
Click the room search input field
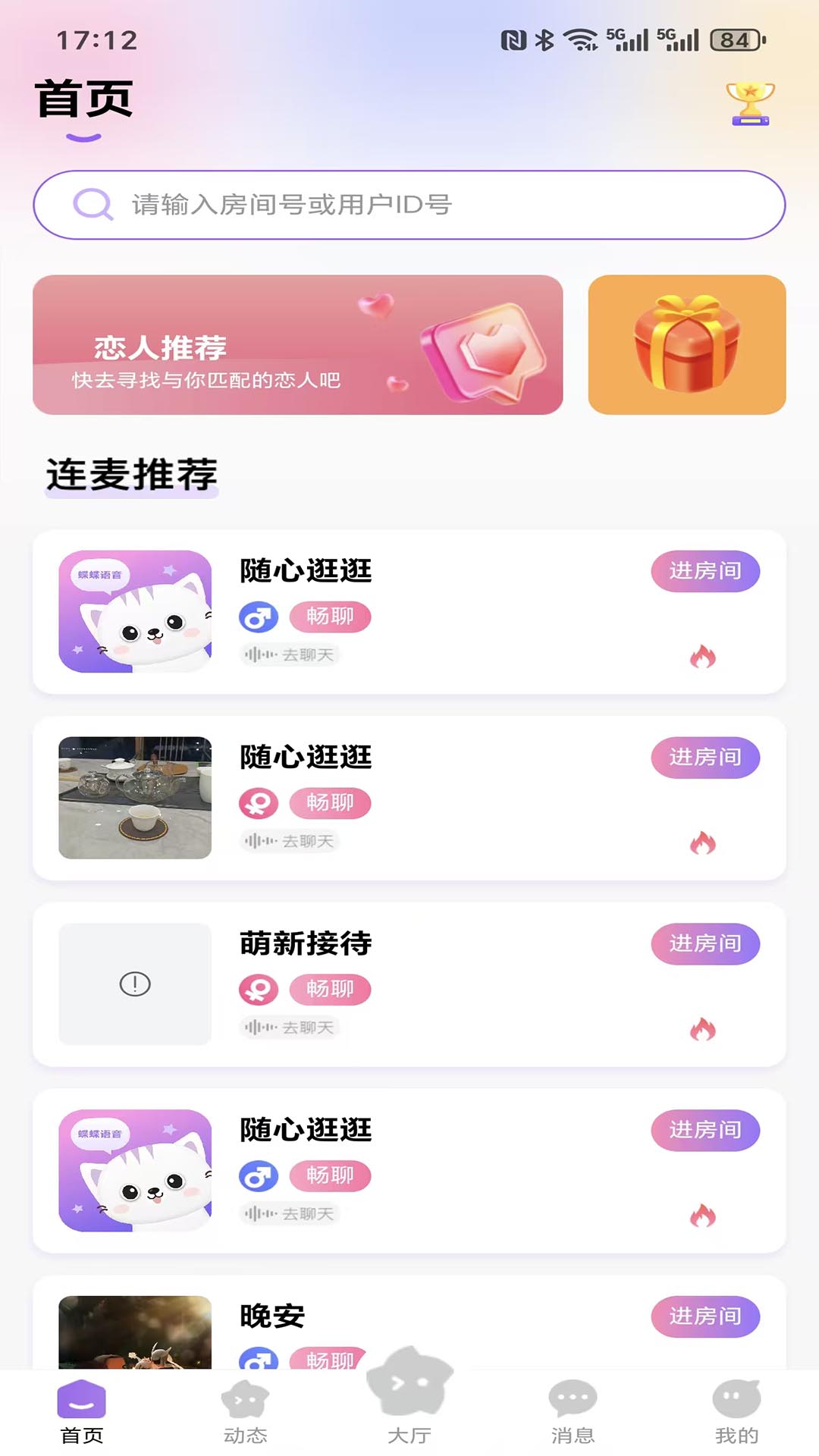[x=409, y=202]
